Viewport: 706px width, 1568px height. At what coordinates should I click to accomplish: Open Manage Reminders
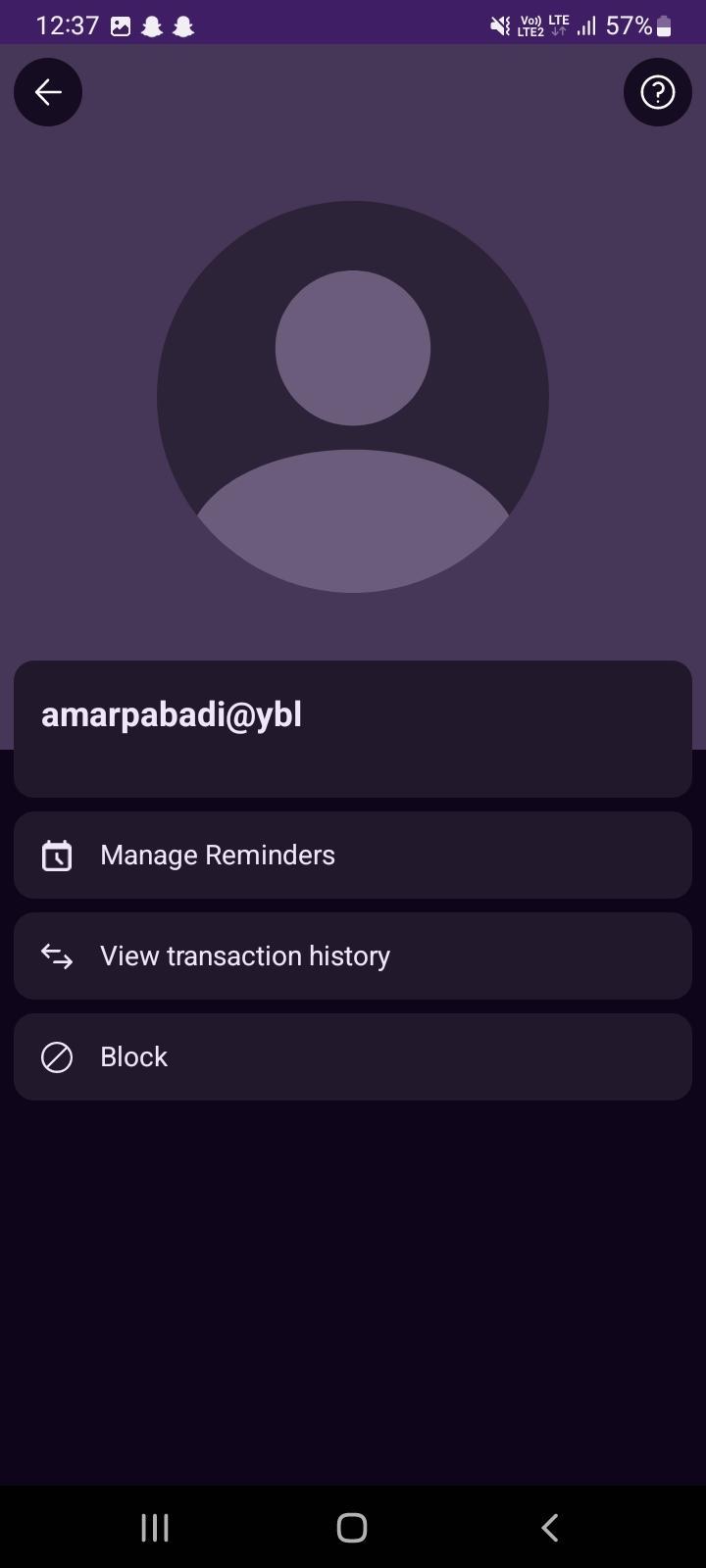[352, 855]
